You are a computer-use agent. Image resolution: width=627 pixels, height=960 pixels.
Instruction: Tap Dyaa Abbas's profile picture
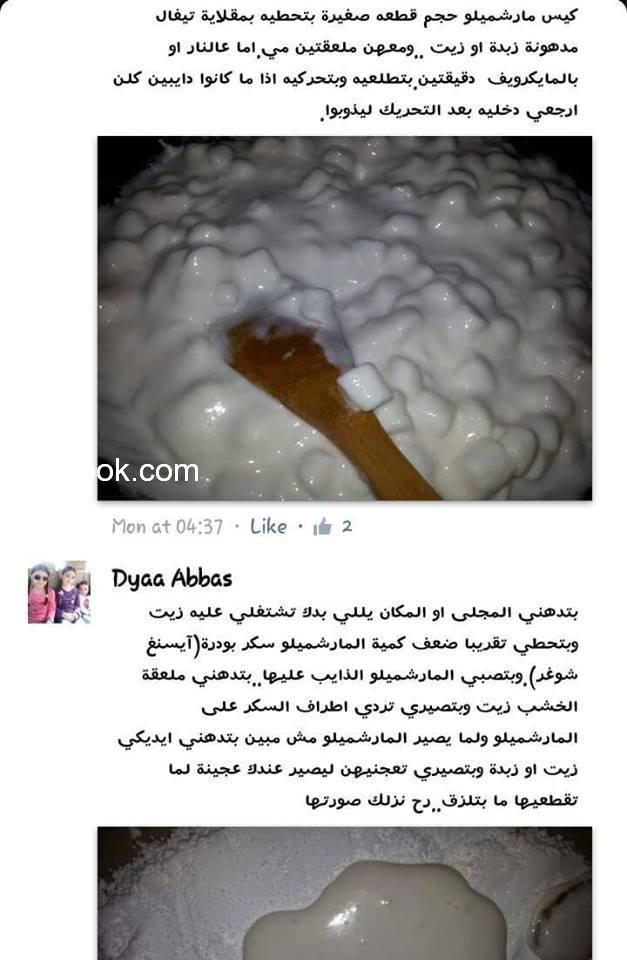point(58,592)
